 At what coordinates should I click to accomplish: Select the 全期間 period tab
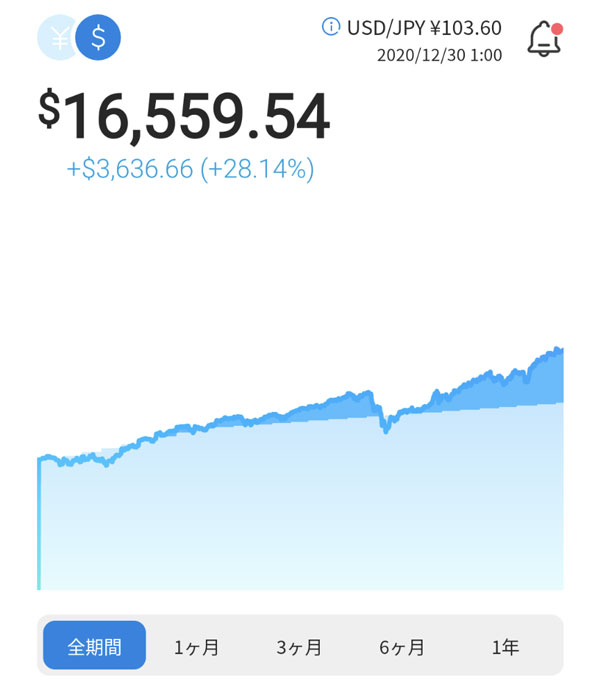(95, 646)
